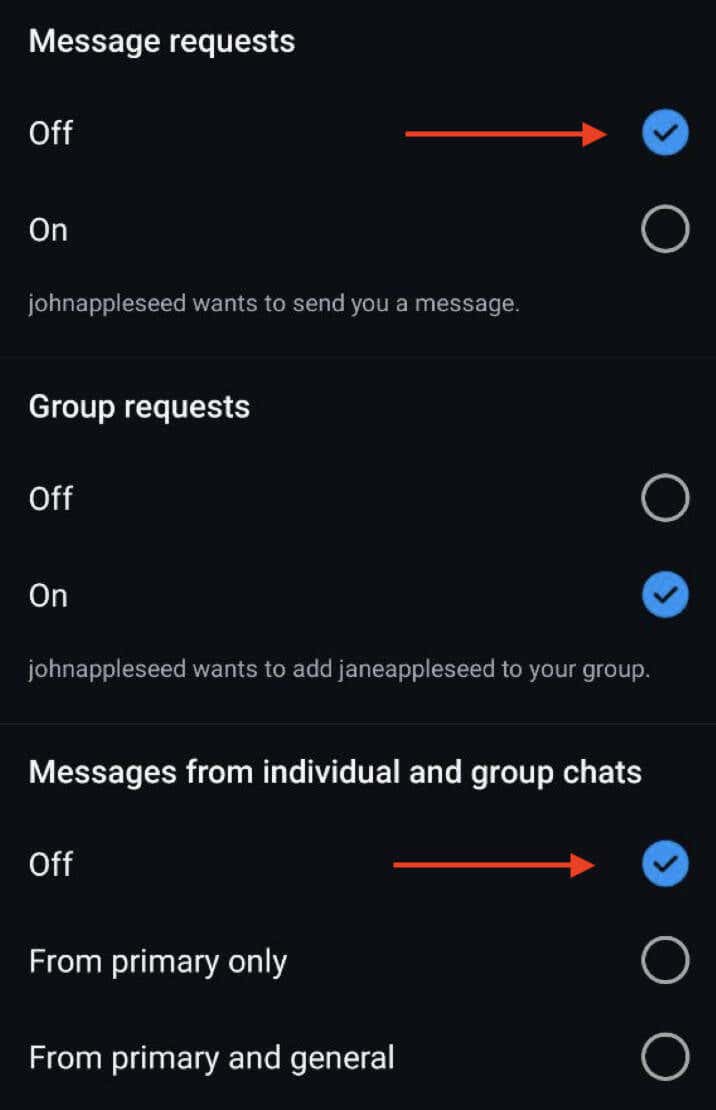The image size is (716, 1110).
Task: Choose From primary and general option
Action: (665, 1058)
